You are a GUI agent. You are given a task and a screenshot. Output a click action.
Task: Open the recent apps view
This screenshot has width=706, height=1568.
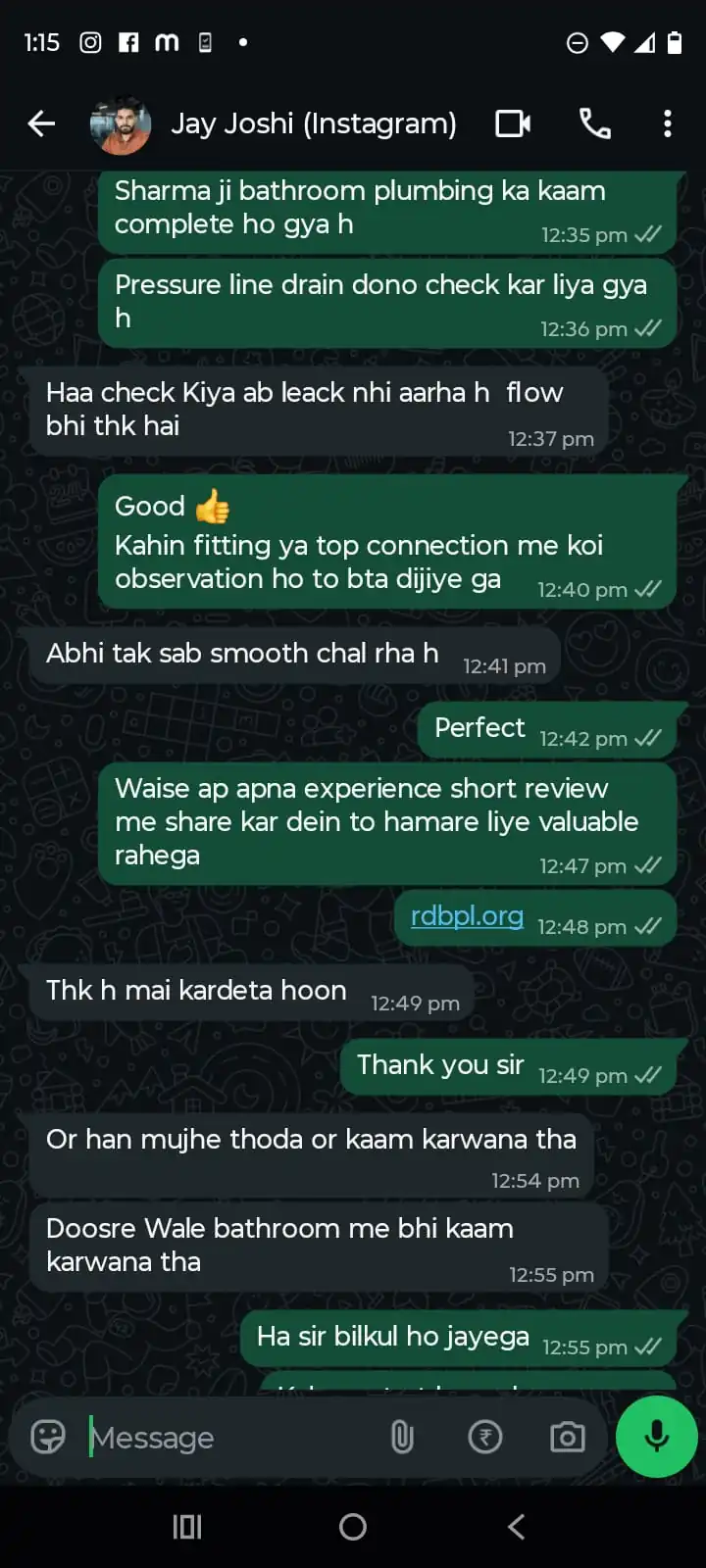pyautogui.click(x=187, y=1527)
